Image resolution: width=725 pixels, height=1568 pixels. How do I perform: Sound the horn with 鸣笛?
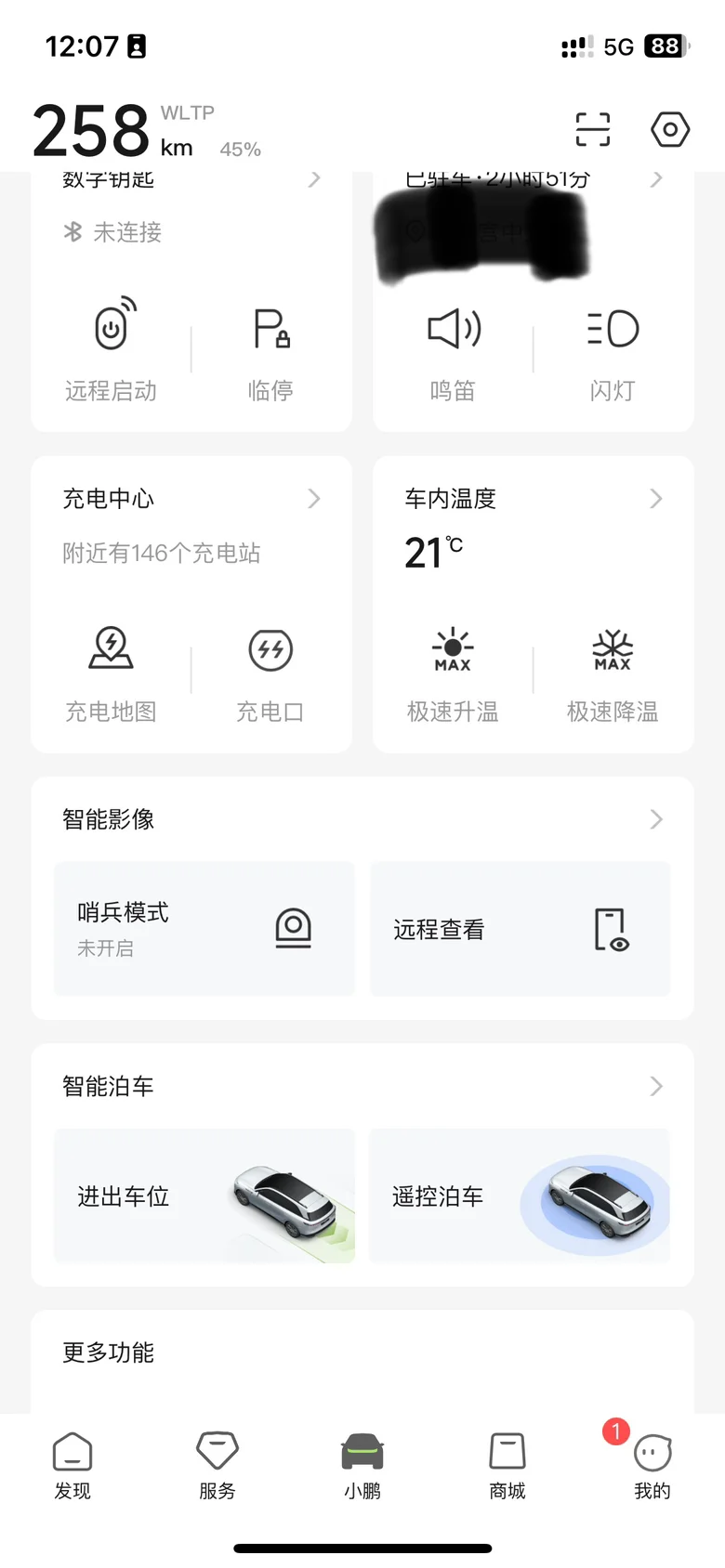click(454, 348)
